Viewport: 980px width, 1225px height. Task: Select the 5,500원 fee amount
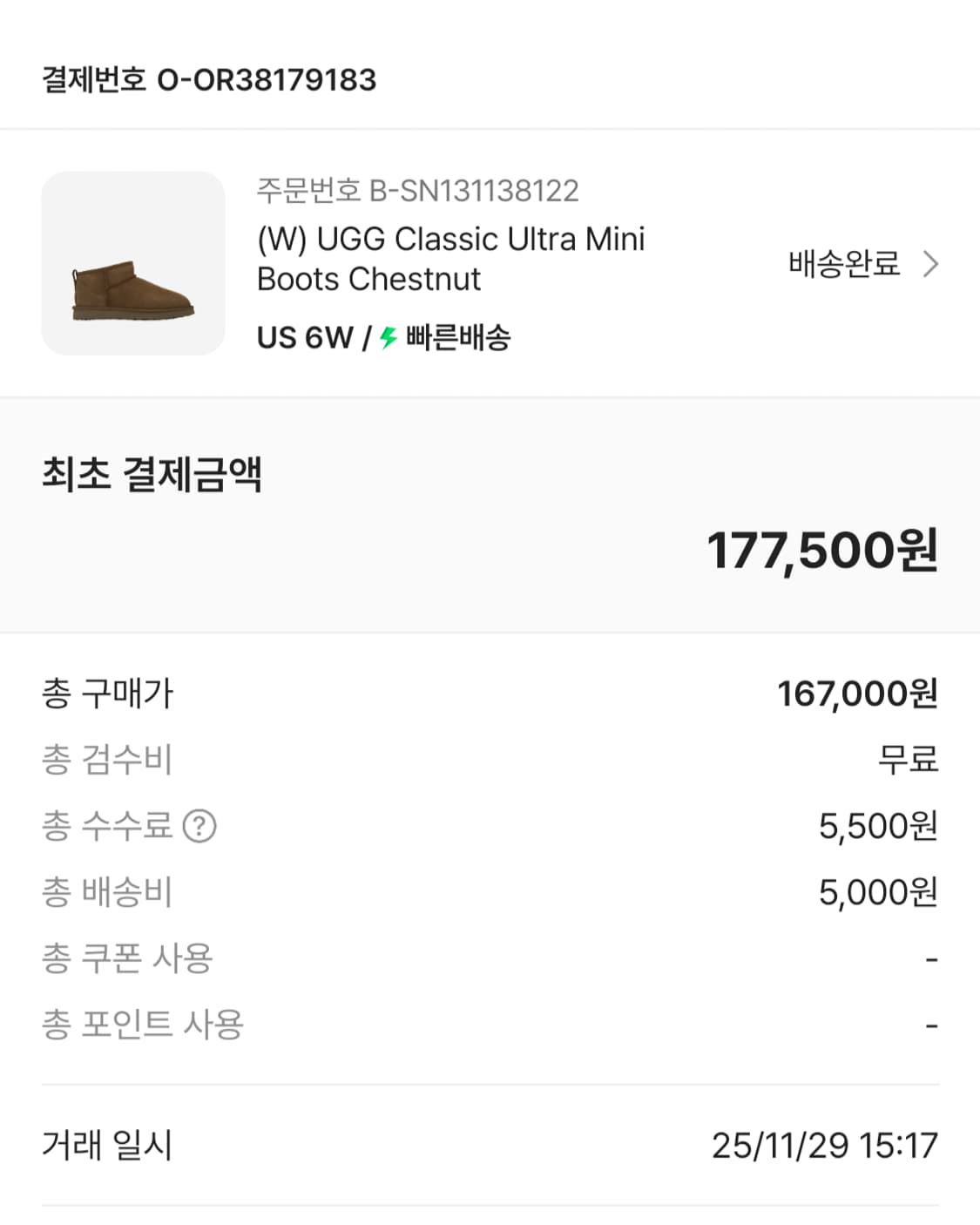coord(878,826)
